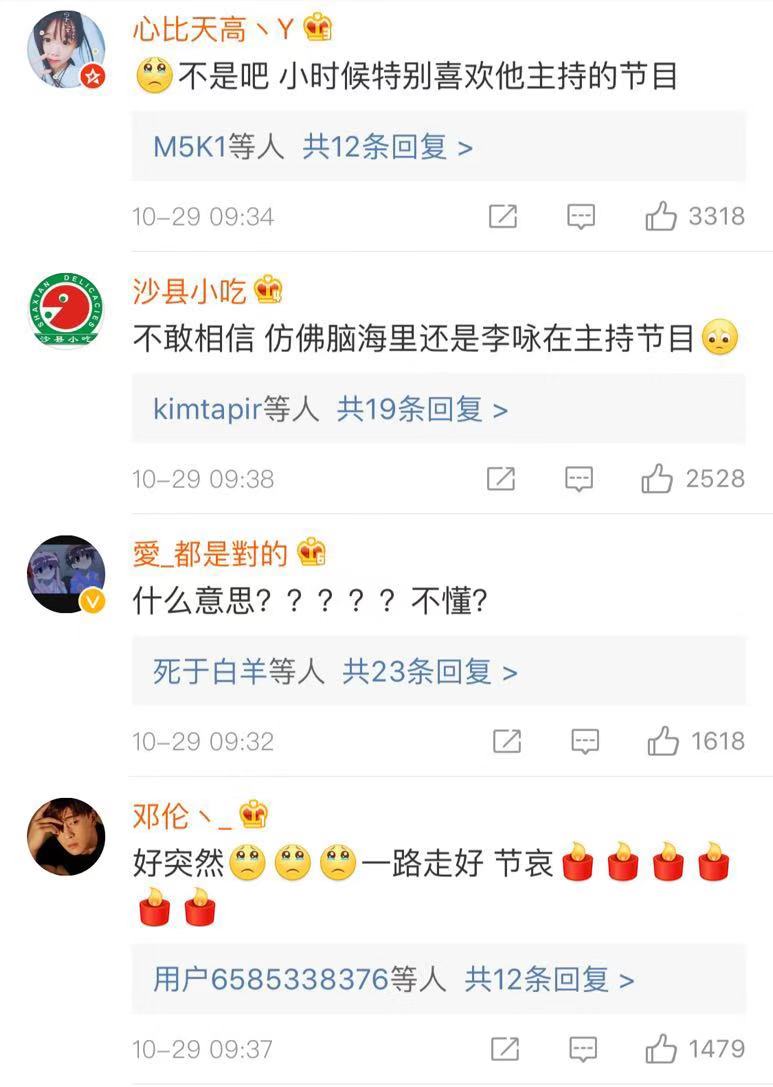This screenshot has width=773, height=1087.
Task: Reply to 愛_都是對的's comment
Action: 584,741
